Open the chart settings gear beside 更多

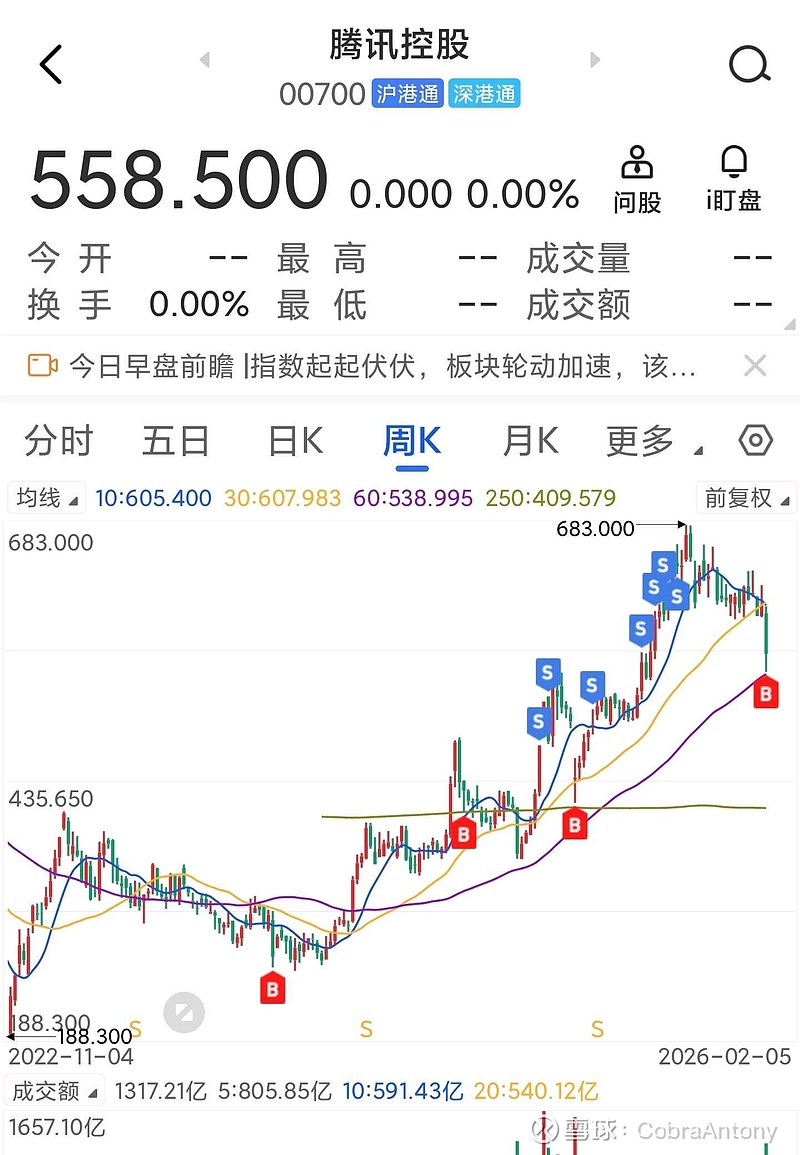755,440
